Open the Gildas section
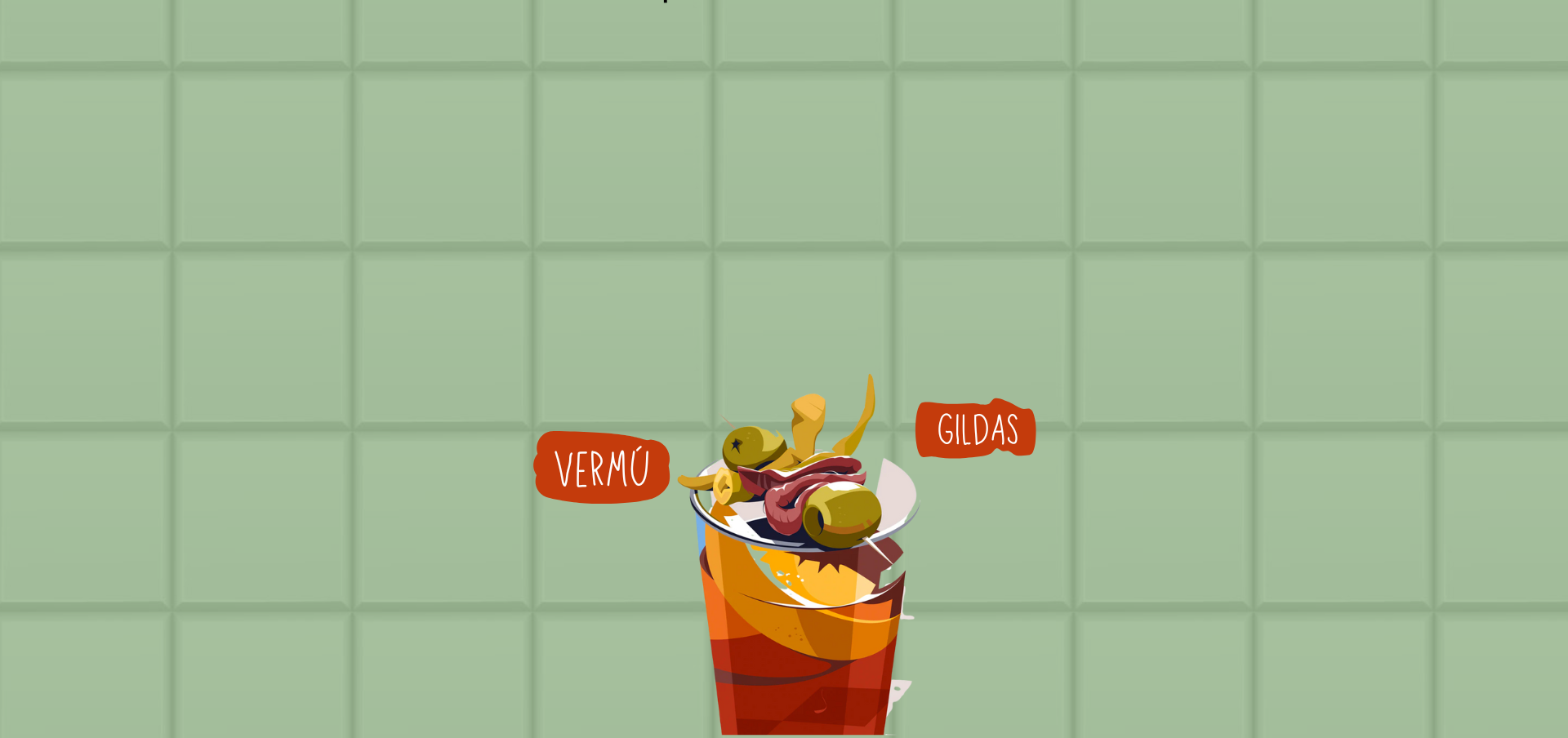The image size is (1568, 738). 976,429
